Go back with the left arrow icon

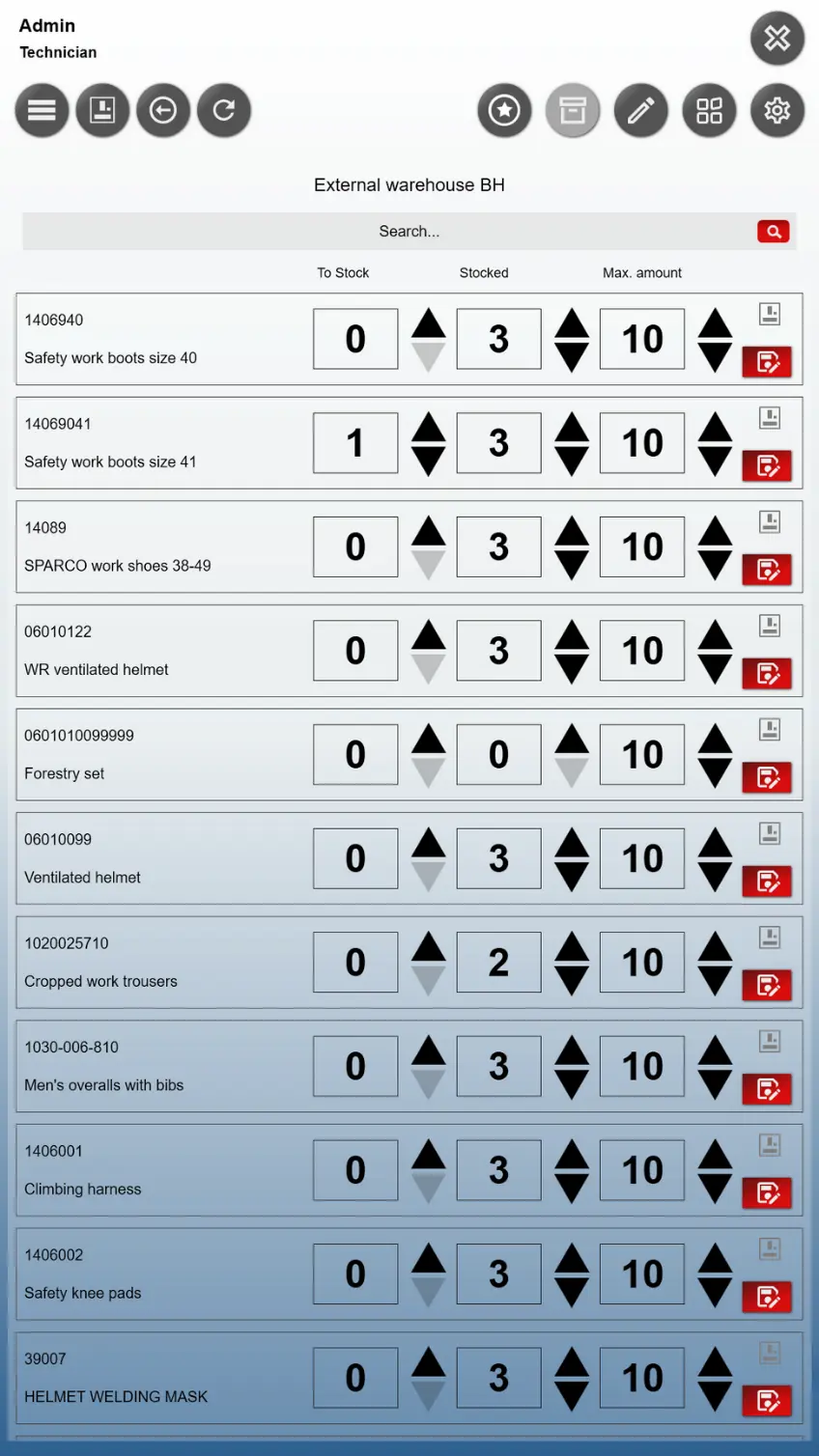(x=163, y=111)
